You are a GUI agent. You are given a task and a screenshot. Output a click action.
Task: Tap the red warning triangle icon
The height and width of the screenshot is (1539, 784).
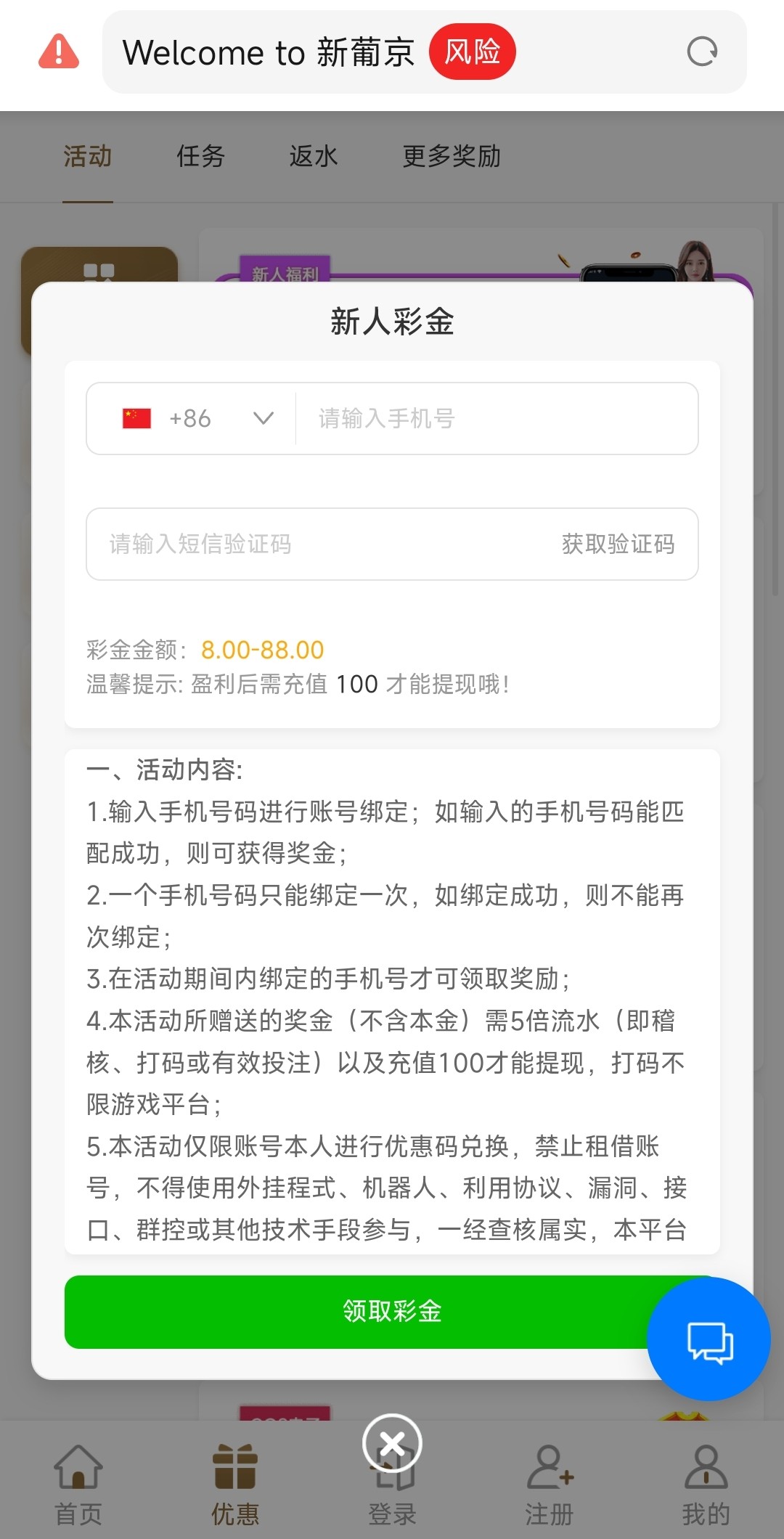(x=59, y=52)
